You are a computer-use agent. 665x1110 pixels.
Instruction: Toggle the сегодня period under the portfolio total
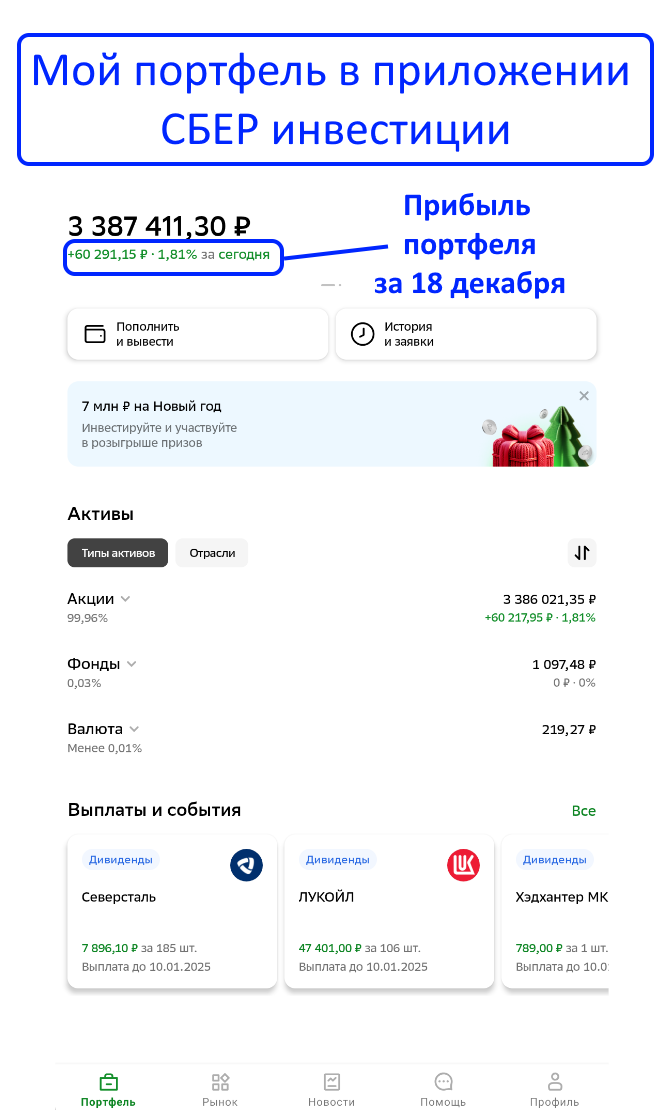(x=244, y=255)
